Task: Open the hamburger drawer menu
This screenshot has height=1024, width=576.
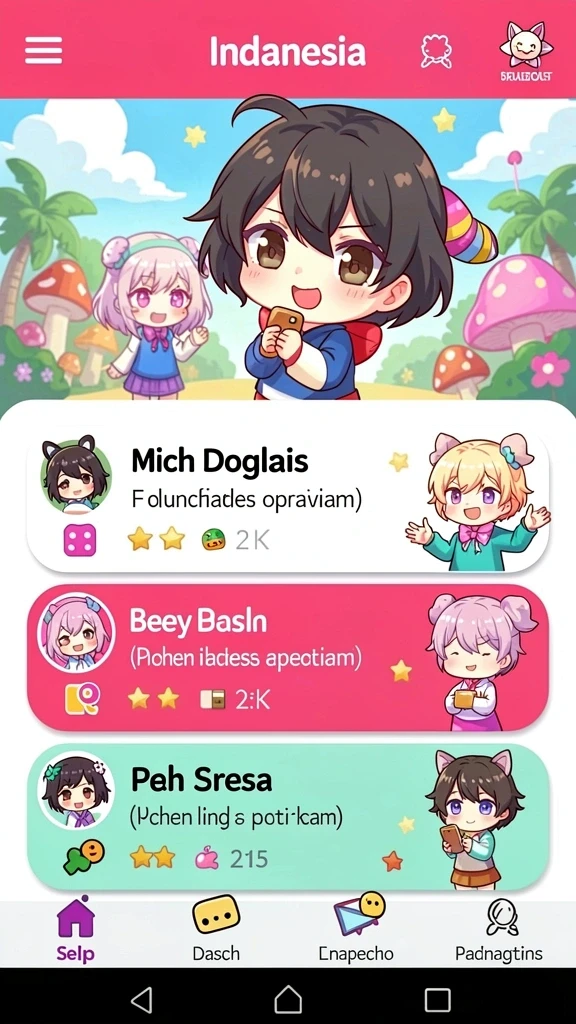Action: pos(44,51)
